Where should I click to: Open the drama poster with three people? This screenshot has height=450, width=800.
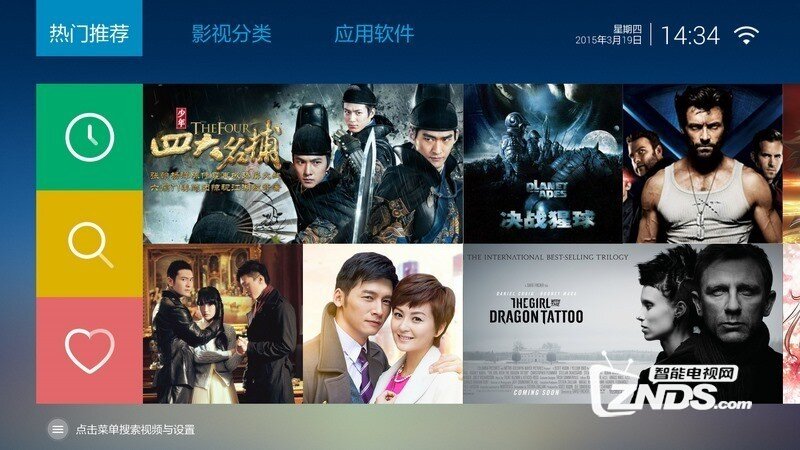pyautogui.click(x=222, y=324)
